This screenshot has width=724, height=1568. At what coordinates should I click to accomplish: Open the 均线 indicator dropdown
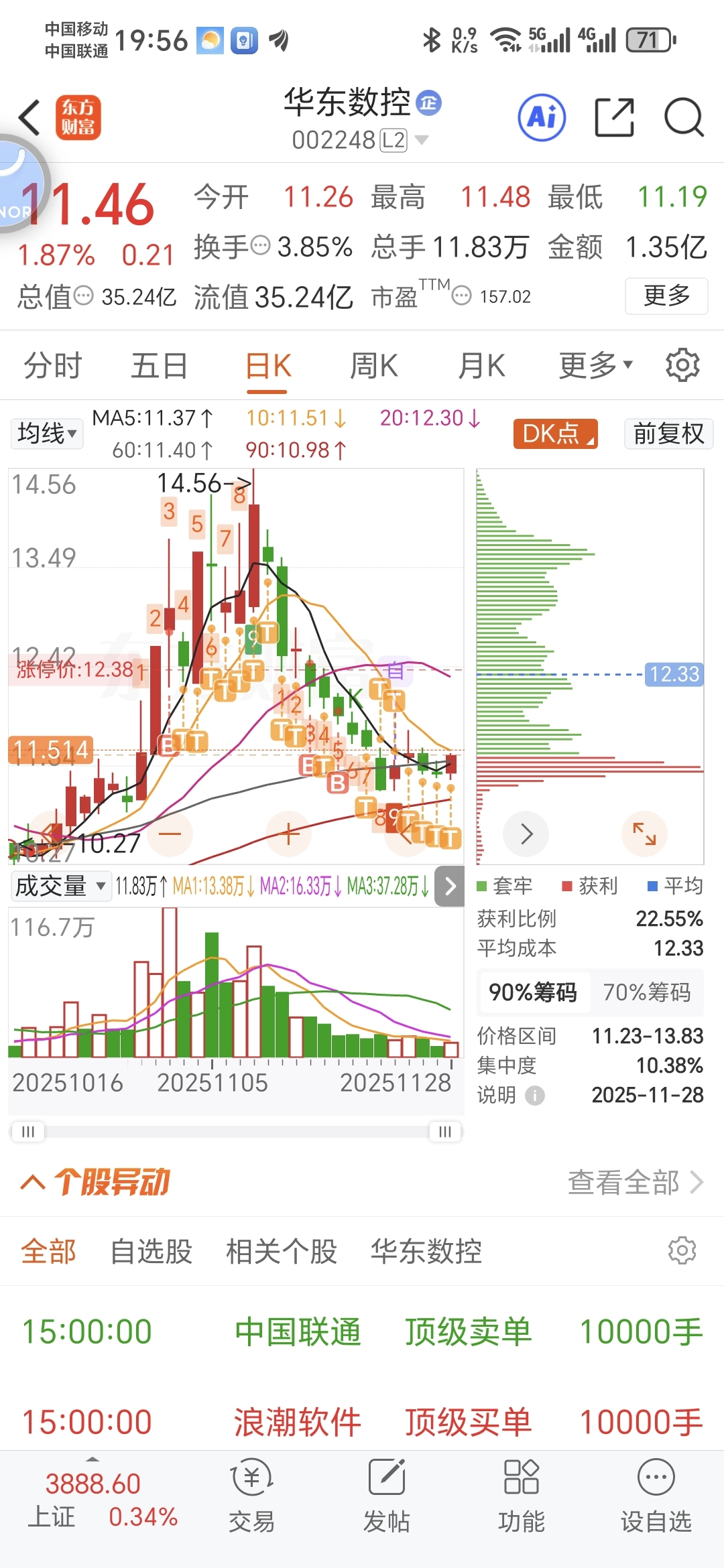pos(47,434)
